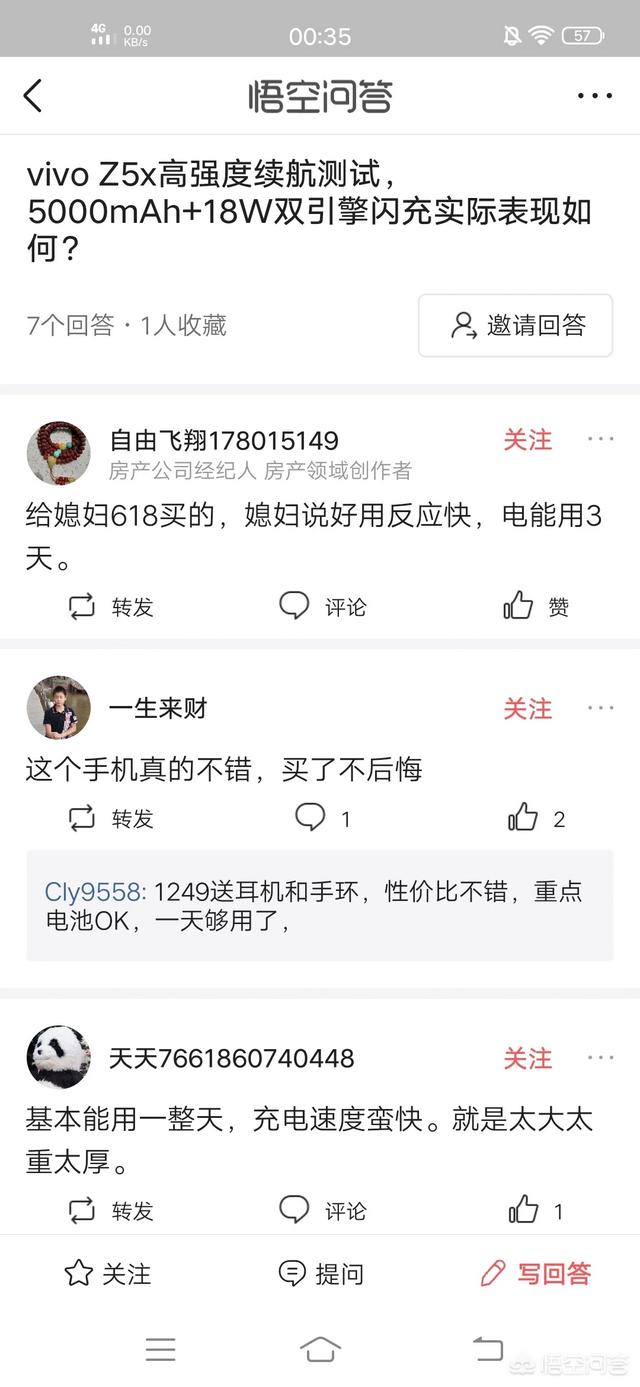Go back using the top-left arrow
The height and width of the screenshot is (1387, 640).
[33, 96]
